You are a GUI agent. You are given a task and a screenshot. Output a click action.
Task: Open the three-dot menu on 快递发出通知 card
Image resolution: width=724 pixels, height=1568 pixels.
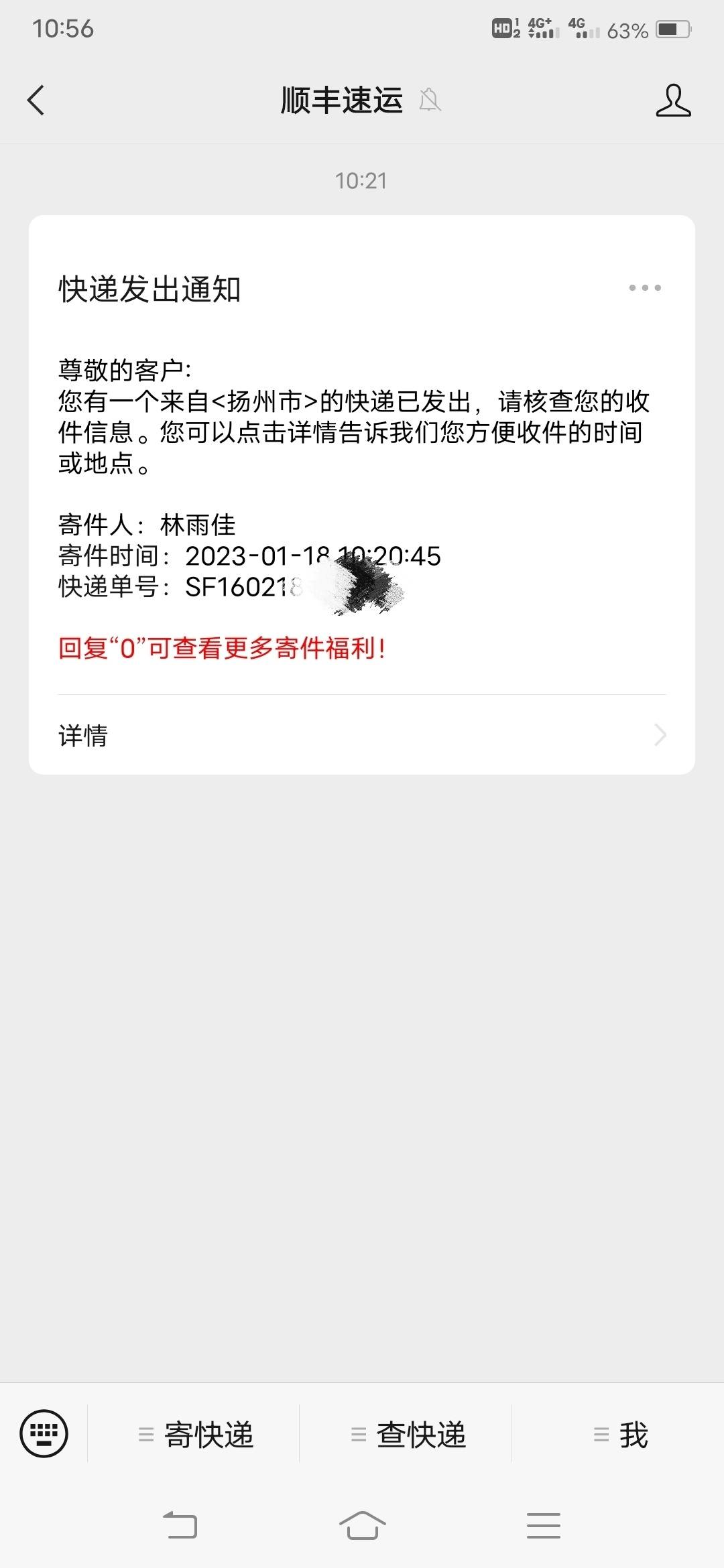tap(645, 288)
